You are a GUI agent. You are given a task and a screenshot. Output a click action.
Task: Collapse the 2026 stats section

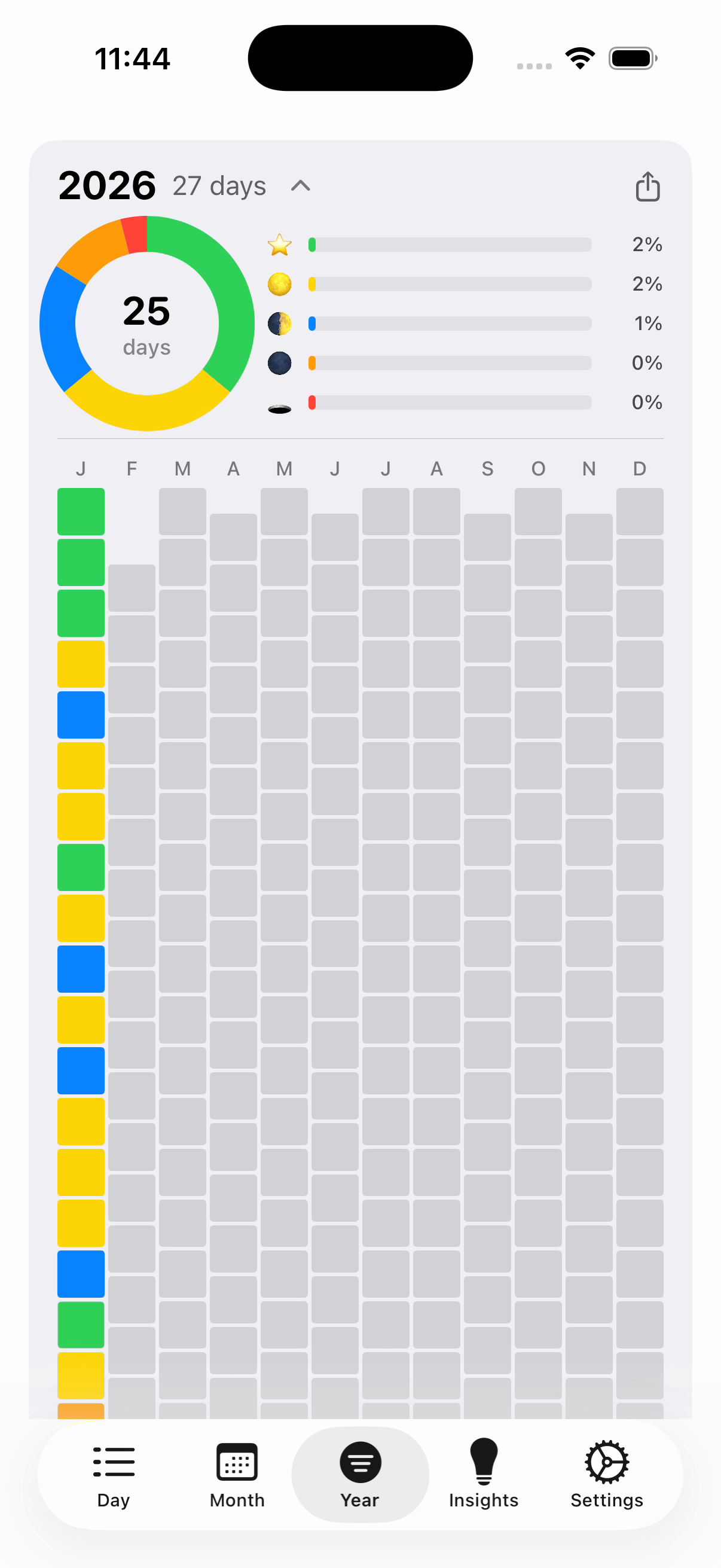click(x=301, y=186)
